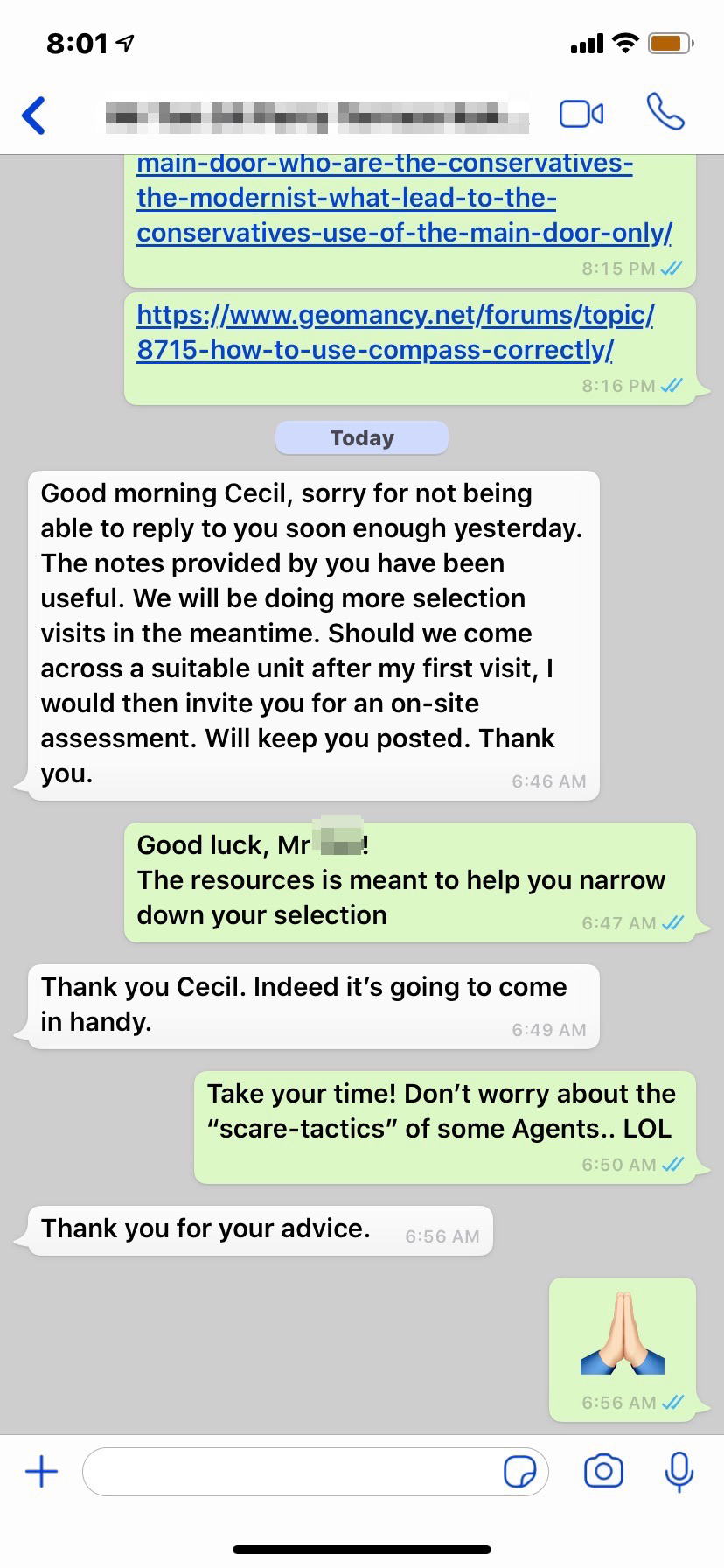Record a voice message
The height and width of the screenshot is (1568, 724).
[679, 1471]
